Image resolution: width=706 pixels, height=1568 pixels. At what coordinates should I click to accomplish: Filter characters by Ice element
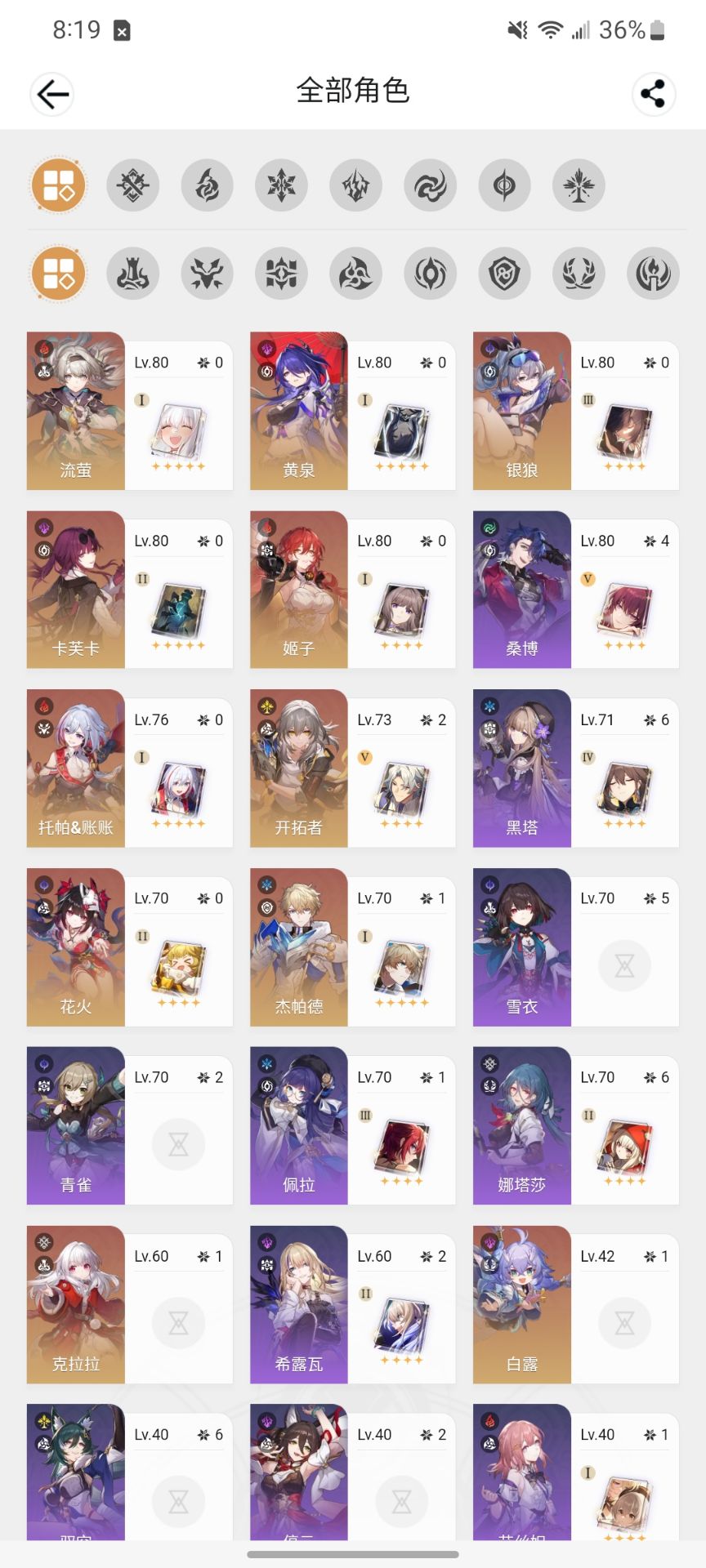[281, 185]
